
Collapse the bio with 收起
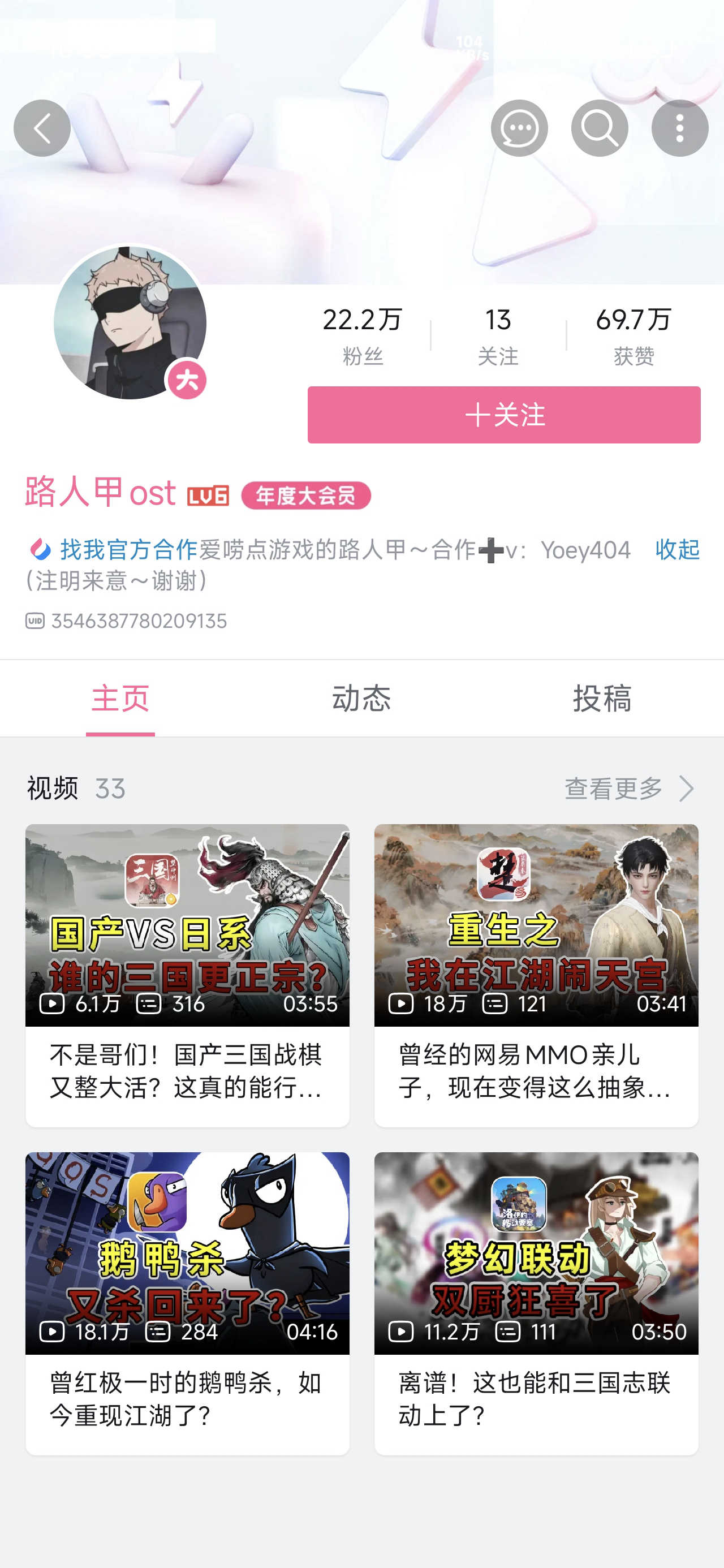(x=676, y=550)
